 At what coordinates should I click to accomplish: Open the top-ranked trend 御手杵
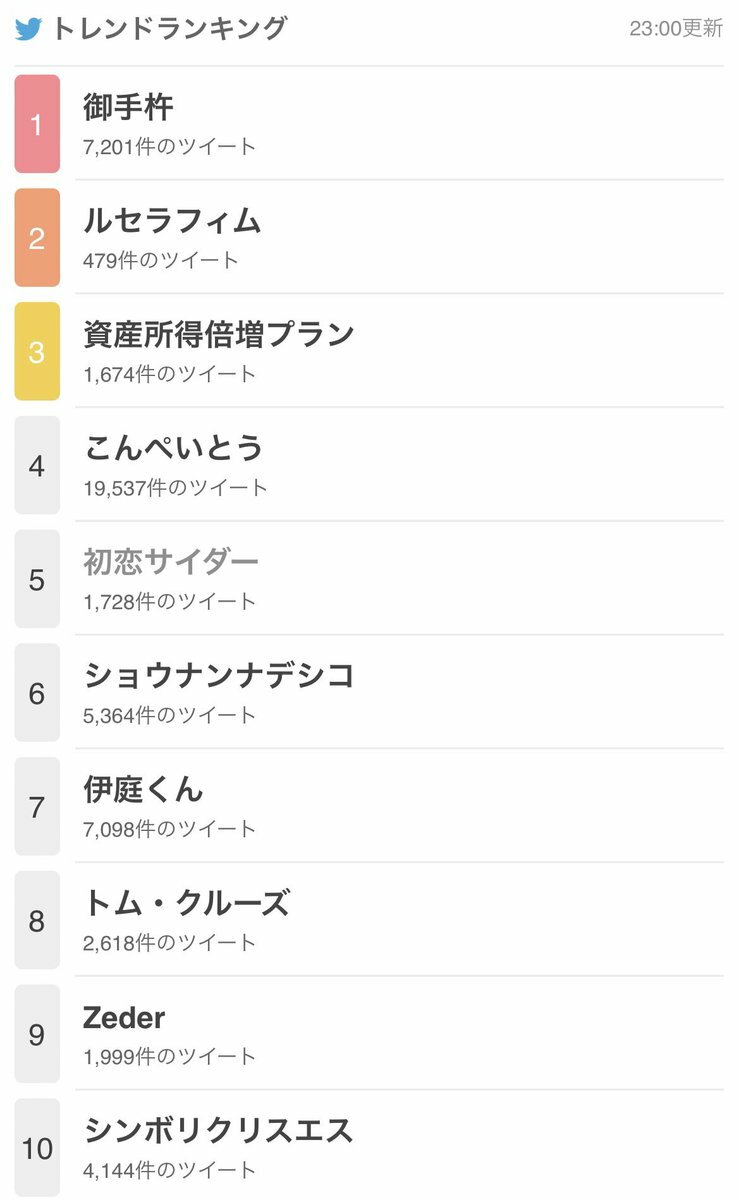pos(369,123)
